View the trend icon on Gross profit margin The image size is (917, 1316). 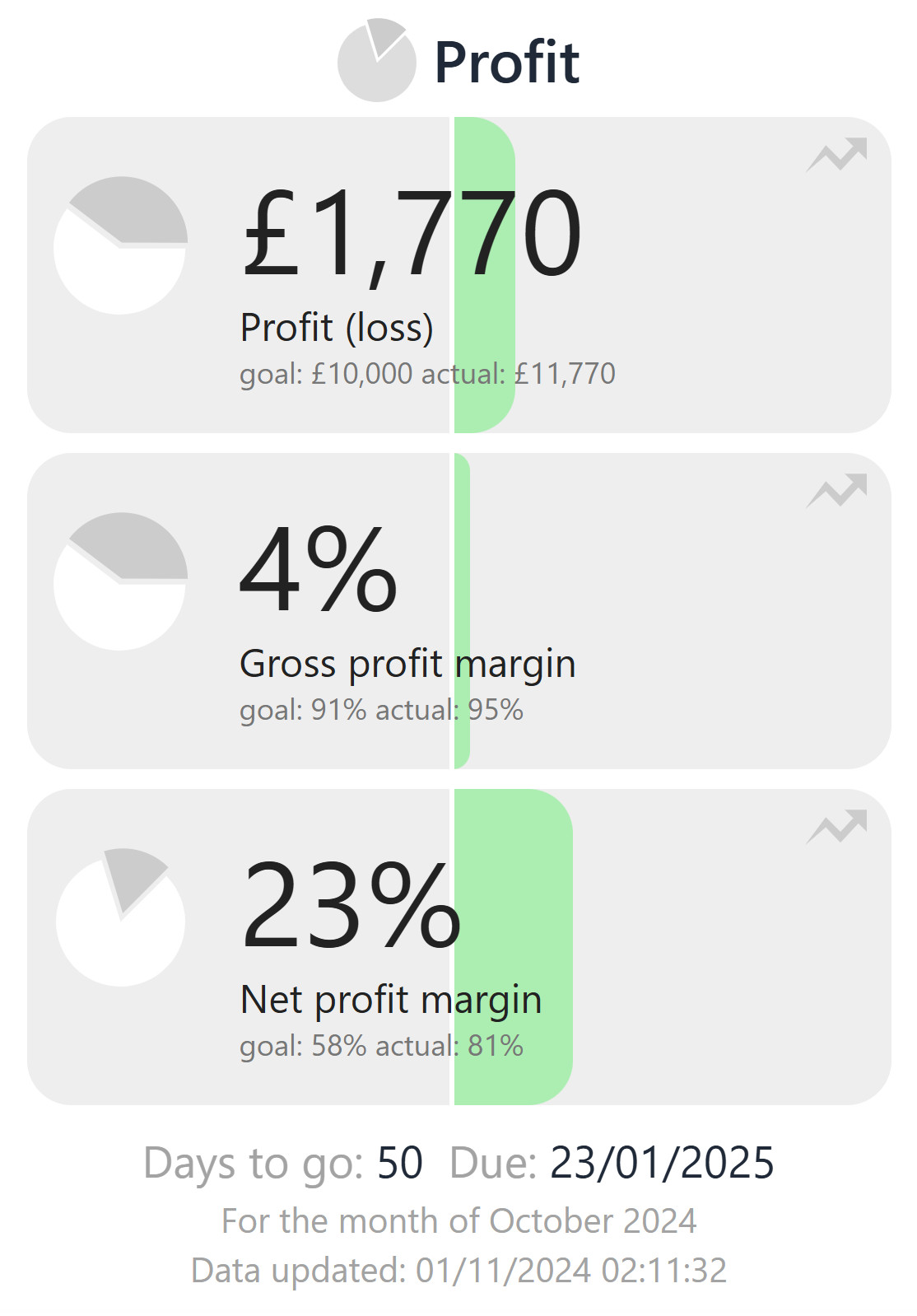click(x=837, y=492)
